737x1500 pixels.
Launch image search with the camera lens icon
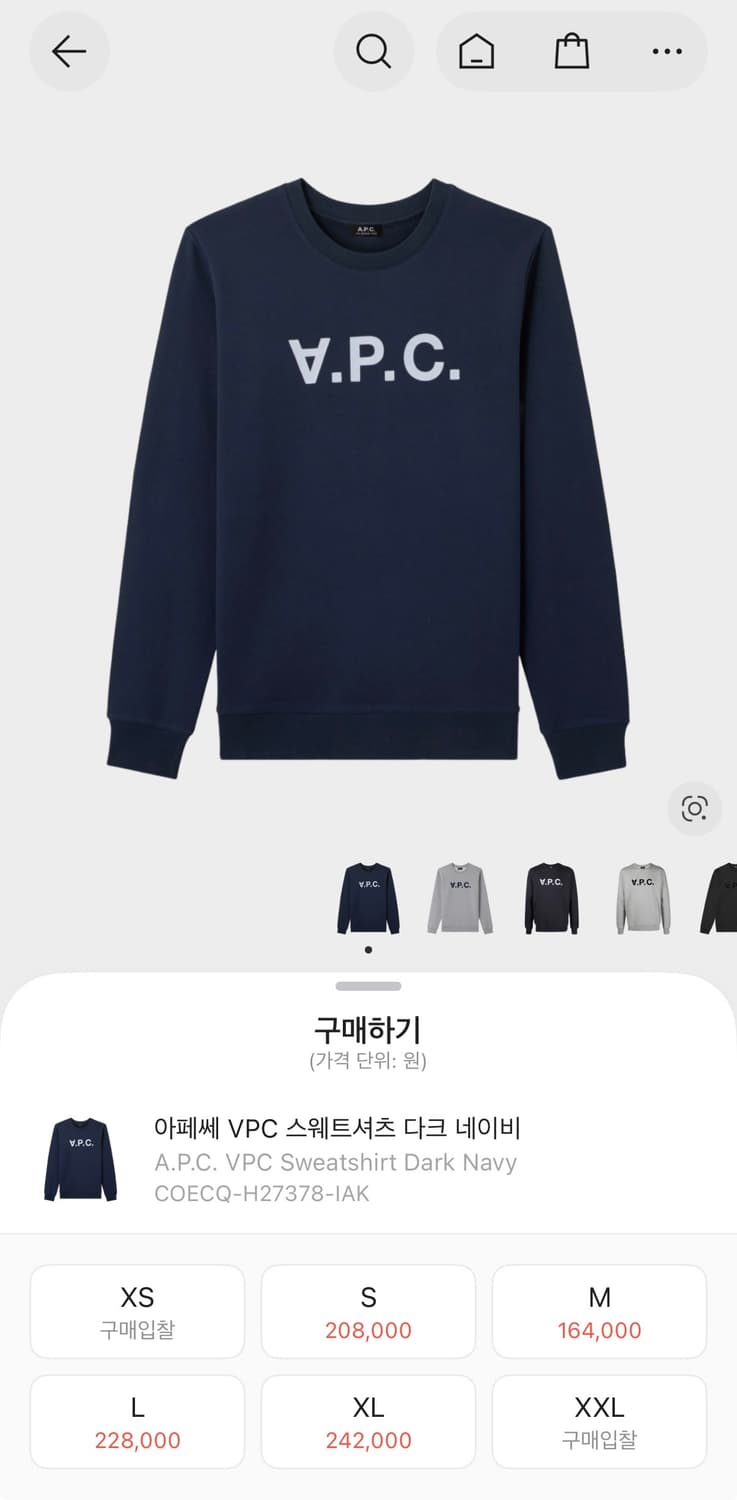695,810
